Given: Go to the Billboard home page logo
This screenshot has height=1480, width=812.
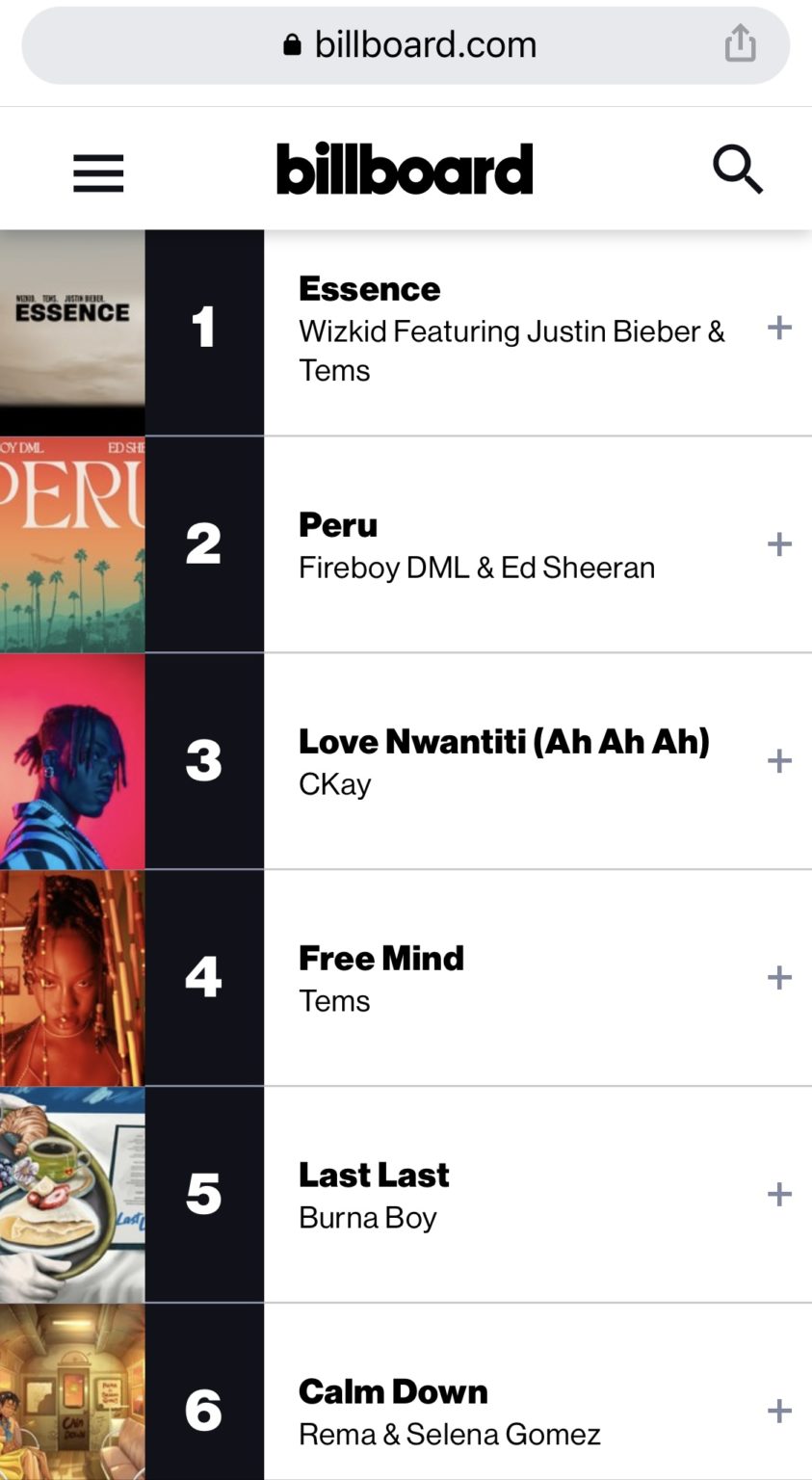Looking at the screenshot, I should point(405,170).
